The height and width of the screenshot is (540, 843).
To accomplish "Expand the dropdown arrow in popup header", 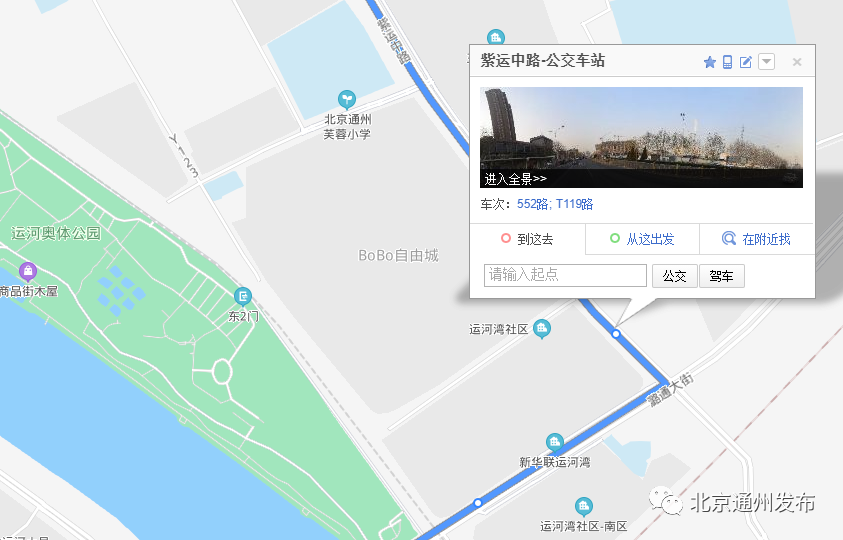I will pos(766,62).
